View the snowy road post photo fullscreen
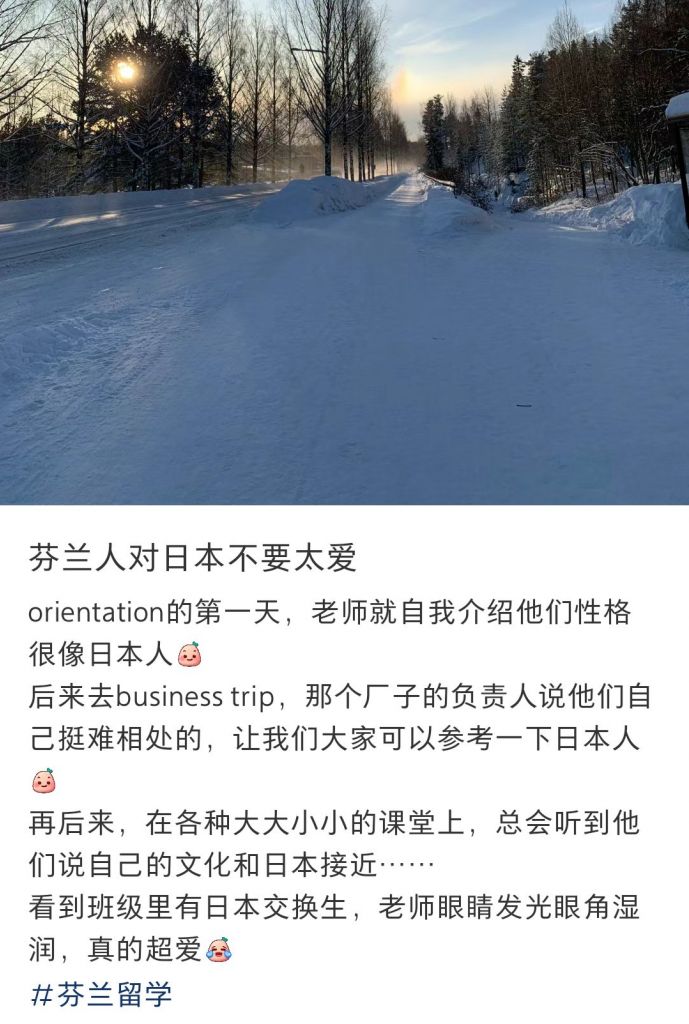Viewport: 689px width, 1024px height. 344,252
